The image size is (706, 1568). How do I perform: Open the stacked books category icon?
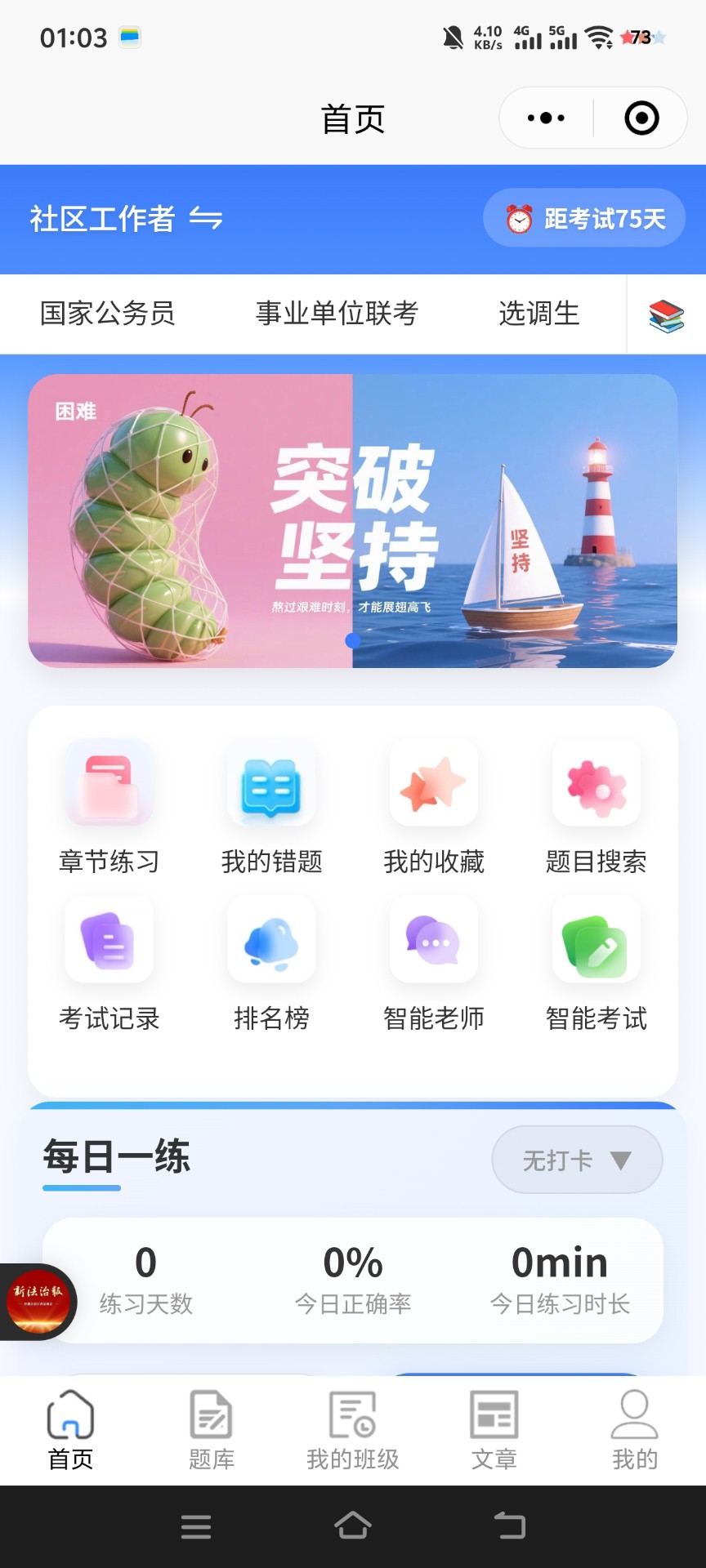(666, 315)
